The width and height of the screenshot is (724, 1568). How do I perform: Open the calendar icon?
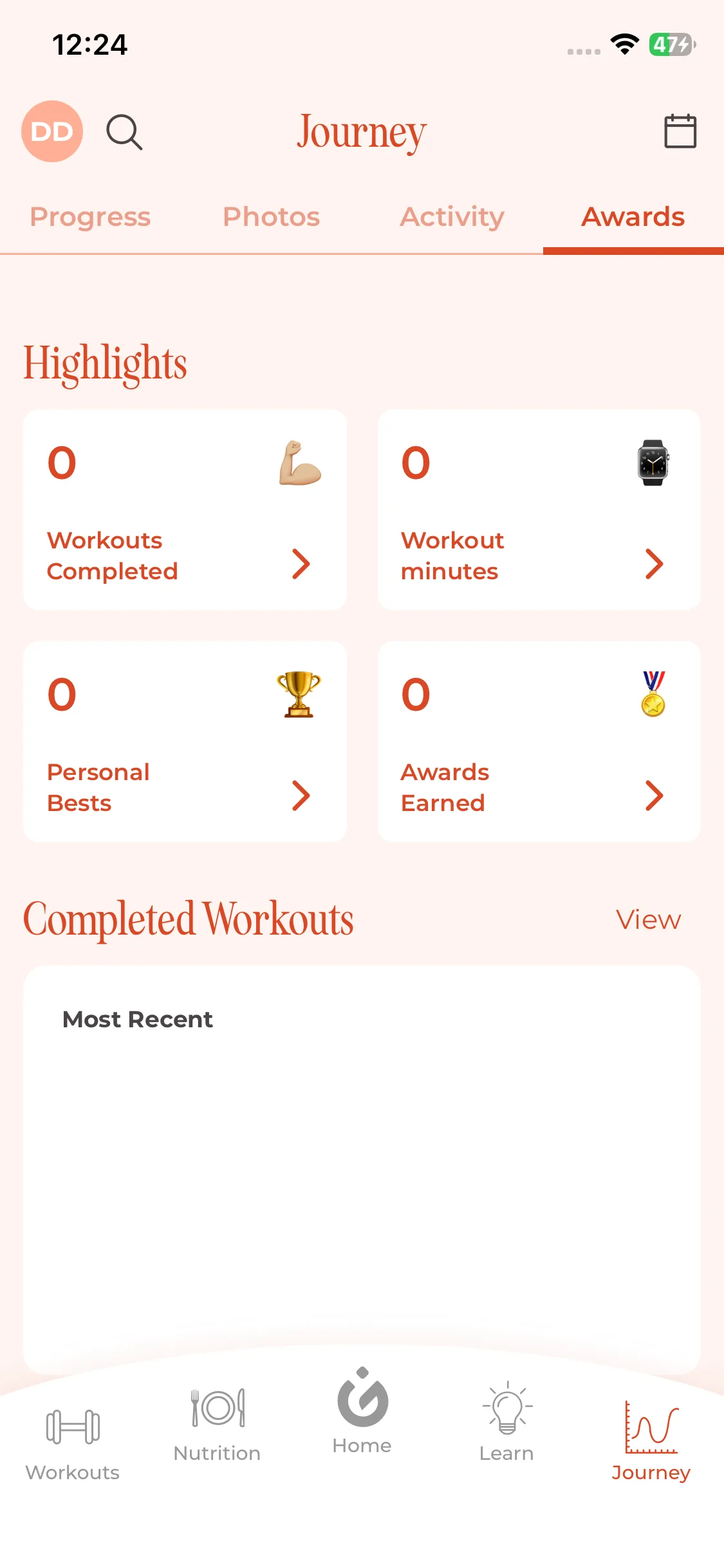[680, 131]
